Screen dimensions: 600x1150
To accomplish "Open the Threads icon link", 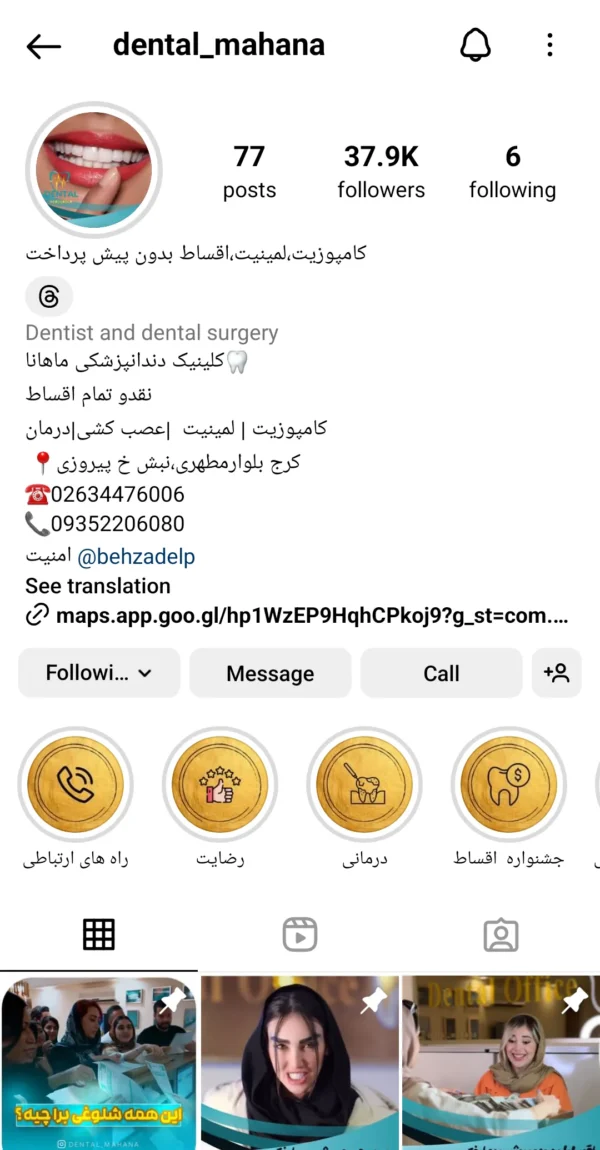I will 49,296.
